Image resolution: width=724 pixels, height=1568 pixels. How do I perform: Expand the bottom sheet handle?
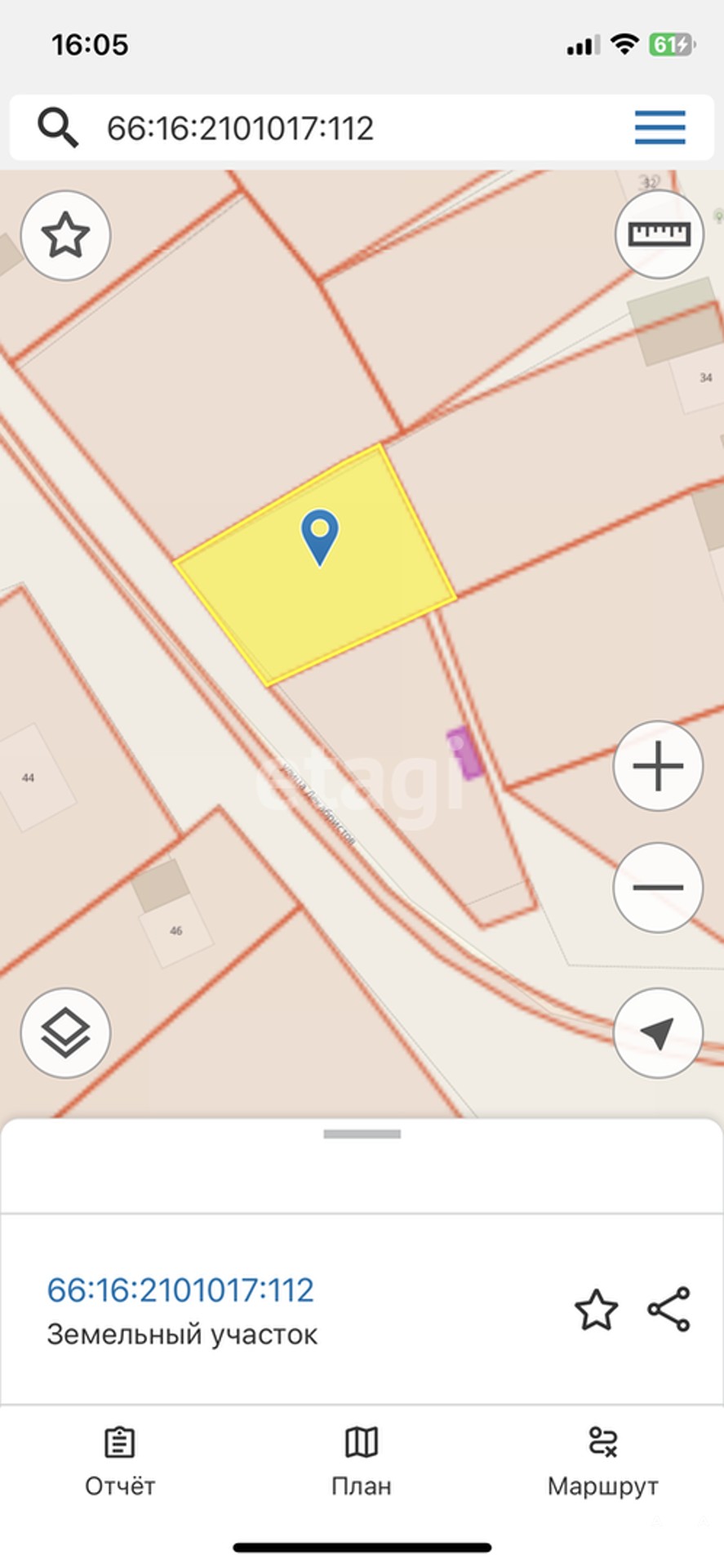(x=362, y=1134)
